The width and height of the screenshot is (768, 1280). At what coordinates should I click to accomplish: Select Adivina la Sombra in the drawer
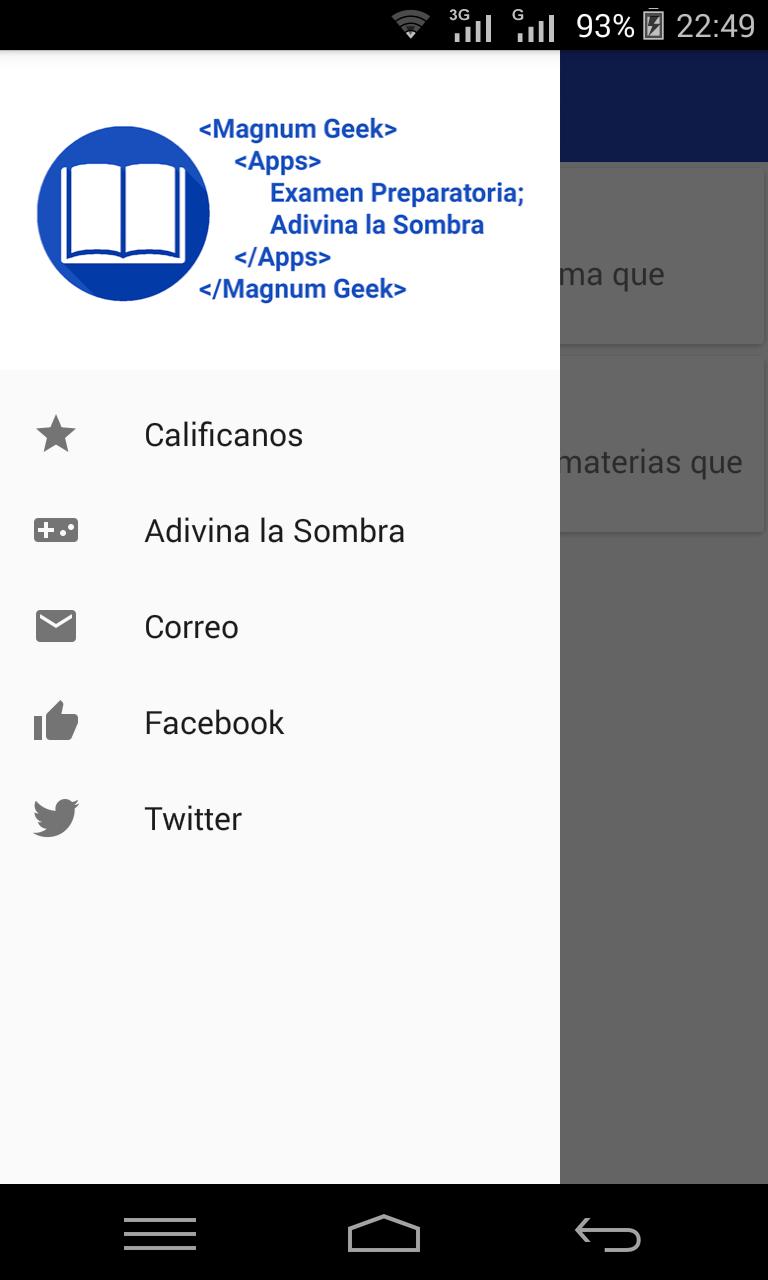click(x=274, y=531)
